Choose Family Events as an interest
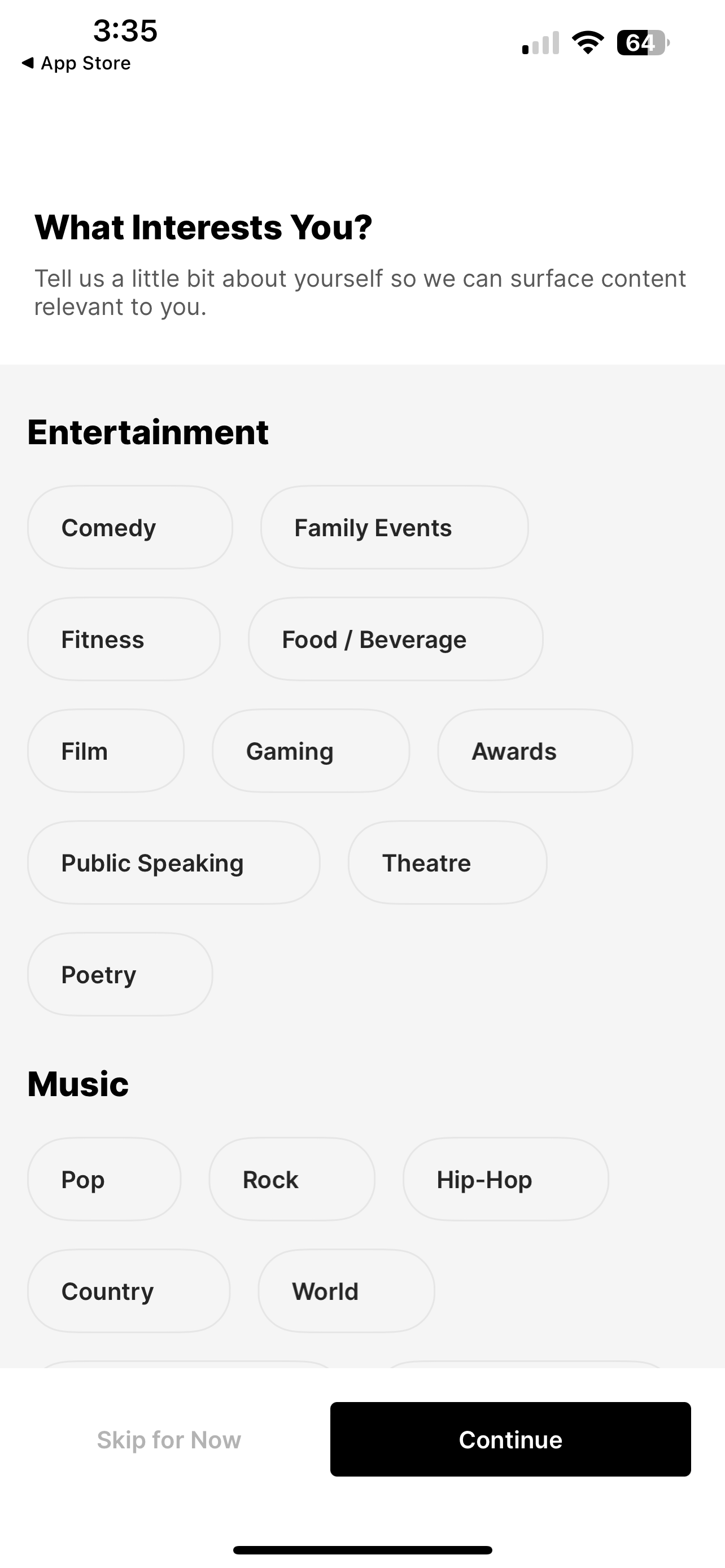 pos(394,527)
